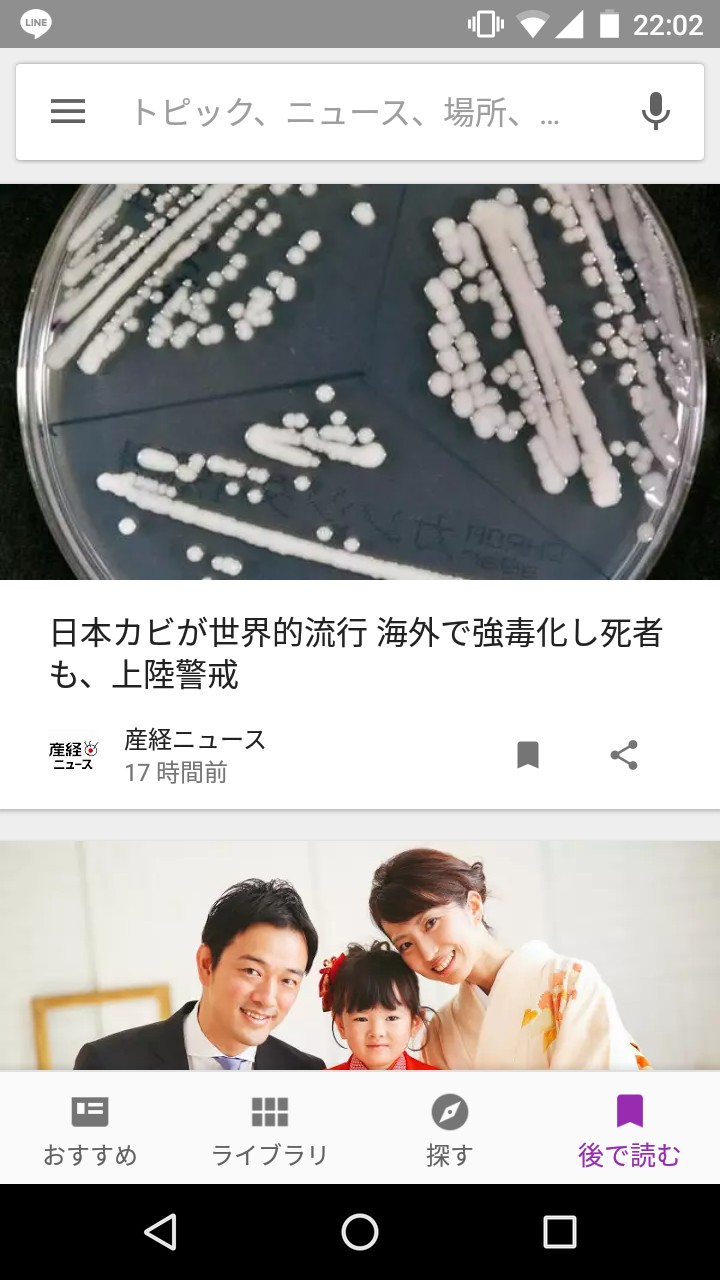This screenshot has height=1280, width=720.
Task: Switch to the おすすめ tab
Action: pyautogui.click(x=90, y=1129)
